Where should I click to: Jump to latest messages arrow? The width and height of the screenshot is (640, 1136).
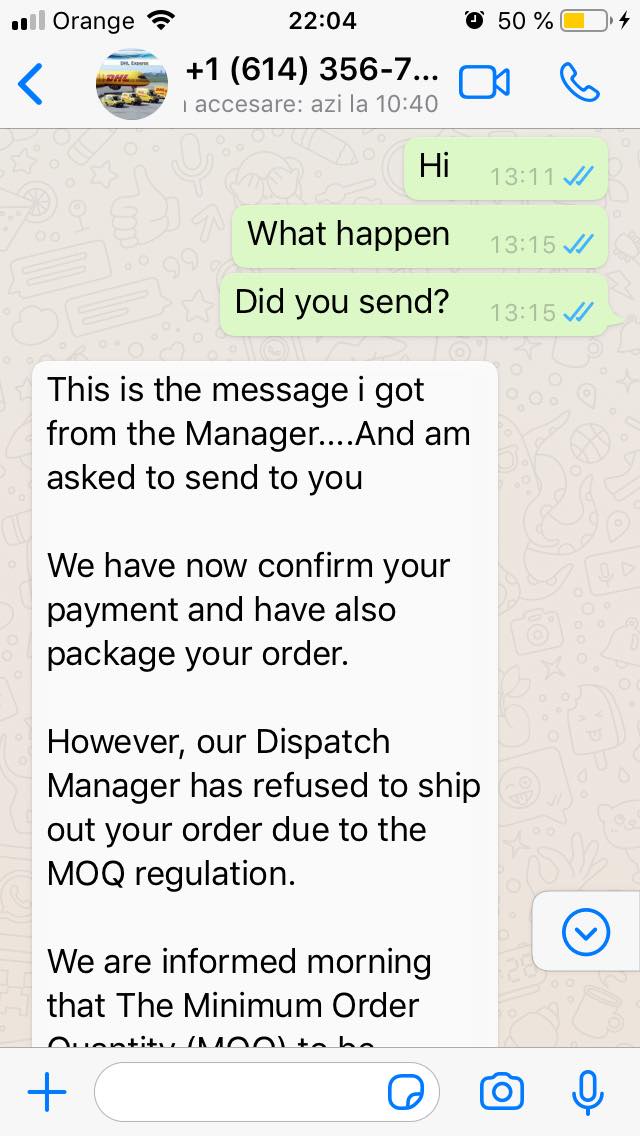tap(586, 932)
